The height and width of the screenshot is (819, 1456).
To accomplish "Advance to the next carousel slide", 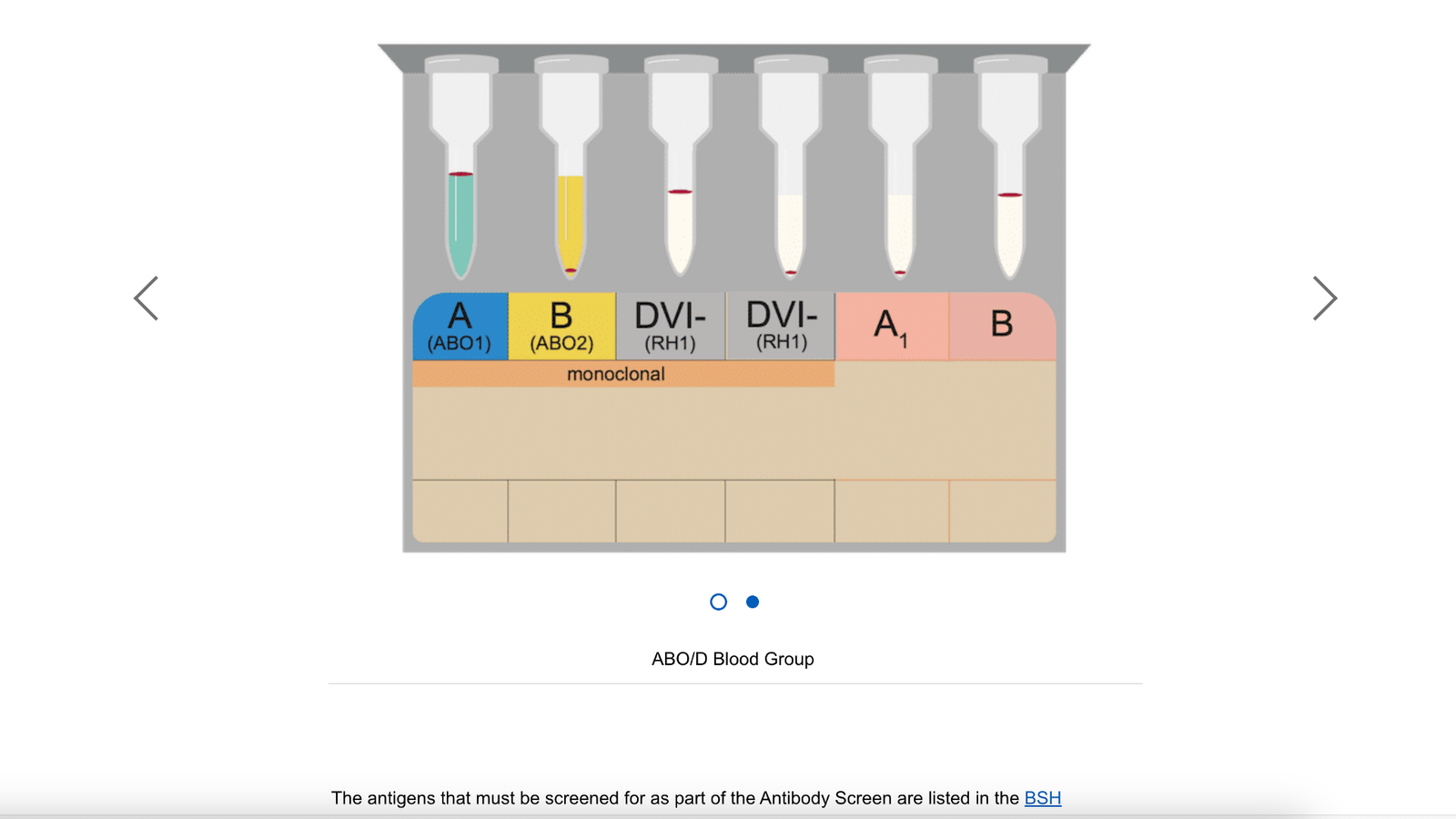I will 1324,298.
